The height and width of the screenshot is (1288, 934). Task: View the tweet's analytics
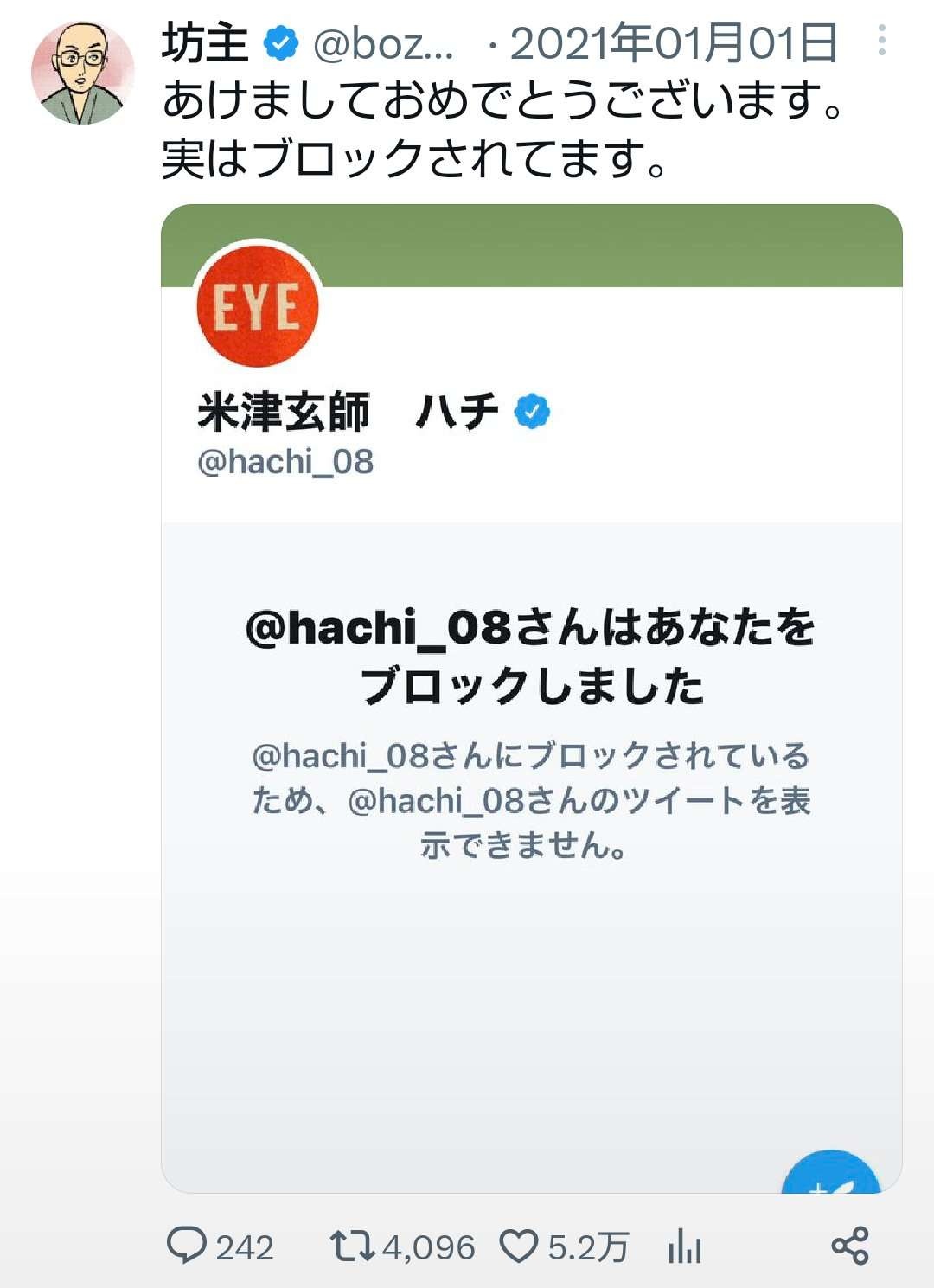[x=684, y=1246]
